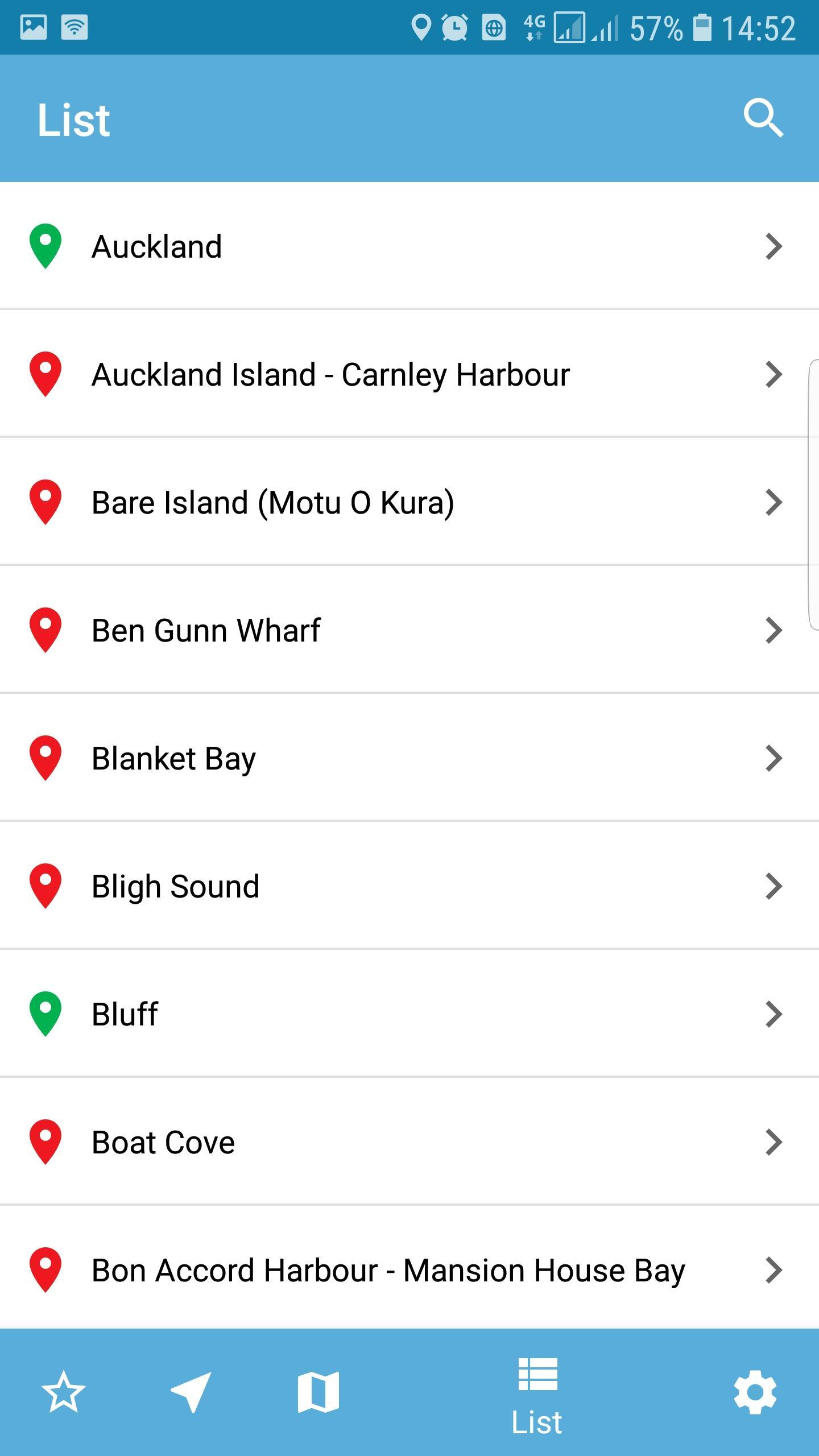Select Auckland Island - Carnley Harbour
Image resolution: width=819 pixels, height=1456 pixels.
click(x=409, y=374)
